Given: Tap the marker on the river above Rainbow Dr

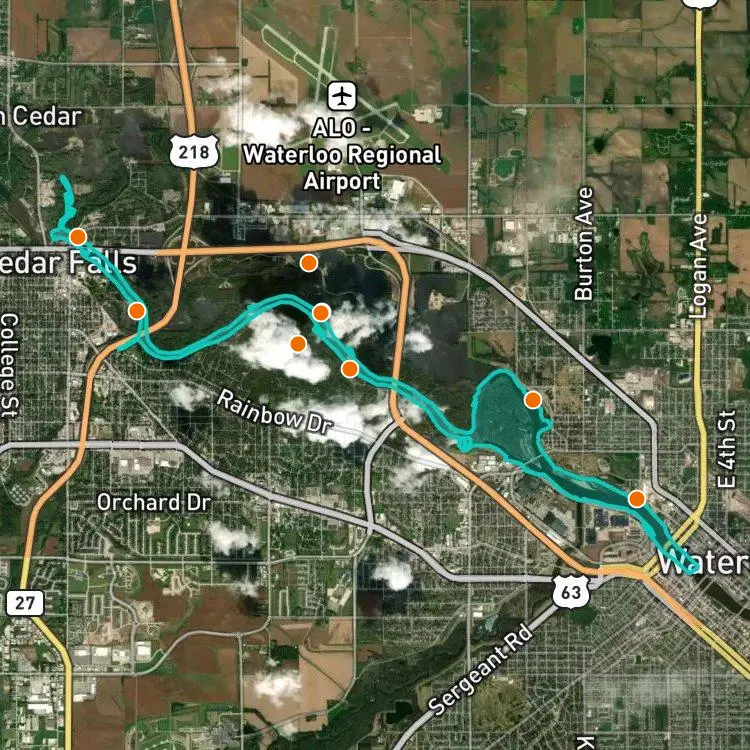Looking at the screenshot, I should coord(349,369).
